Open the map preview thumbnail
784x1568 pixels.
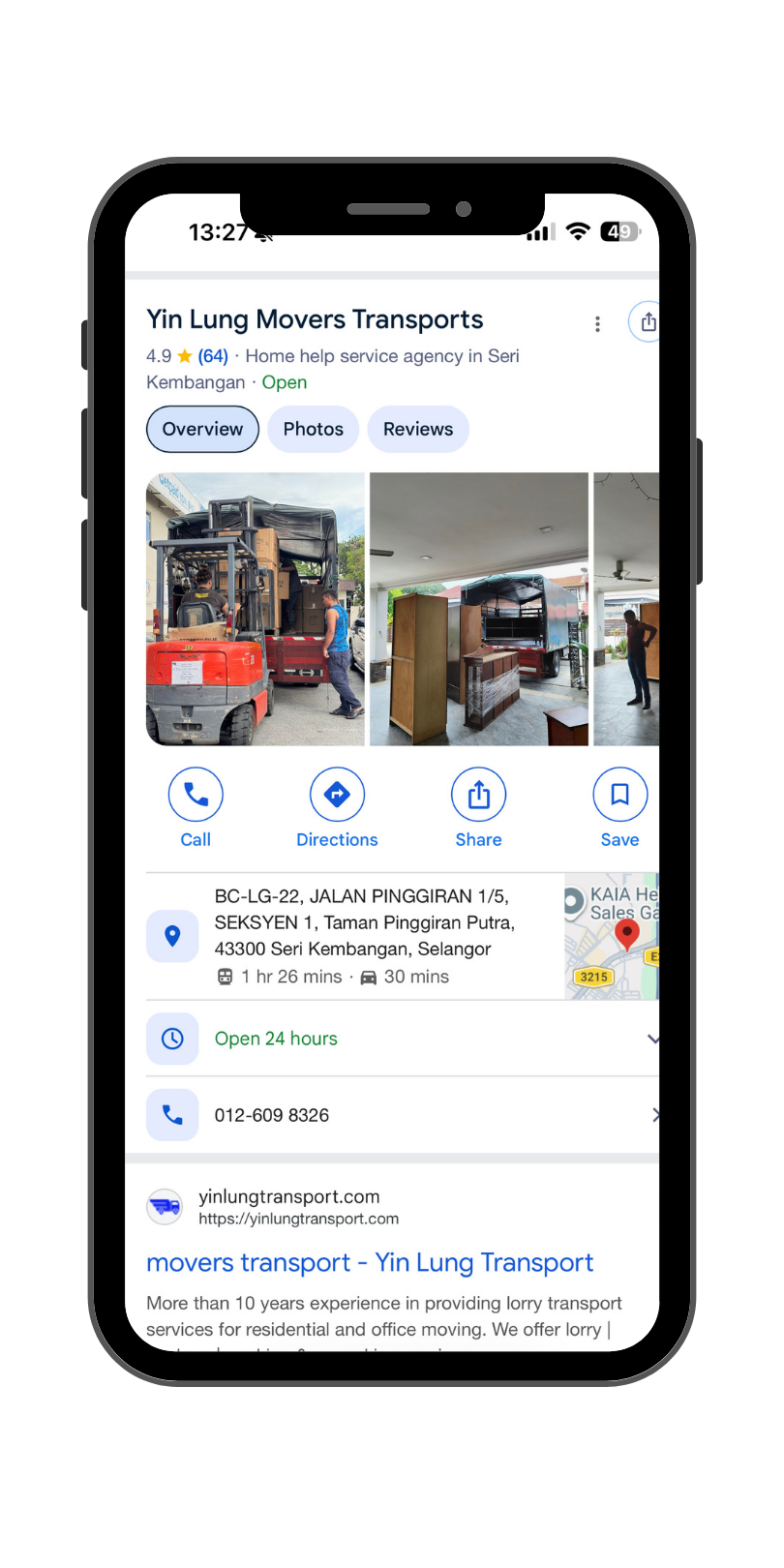point(612,936)
